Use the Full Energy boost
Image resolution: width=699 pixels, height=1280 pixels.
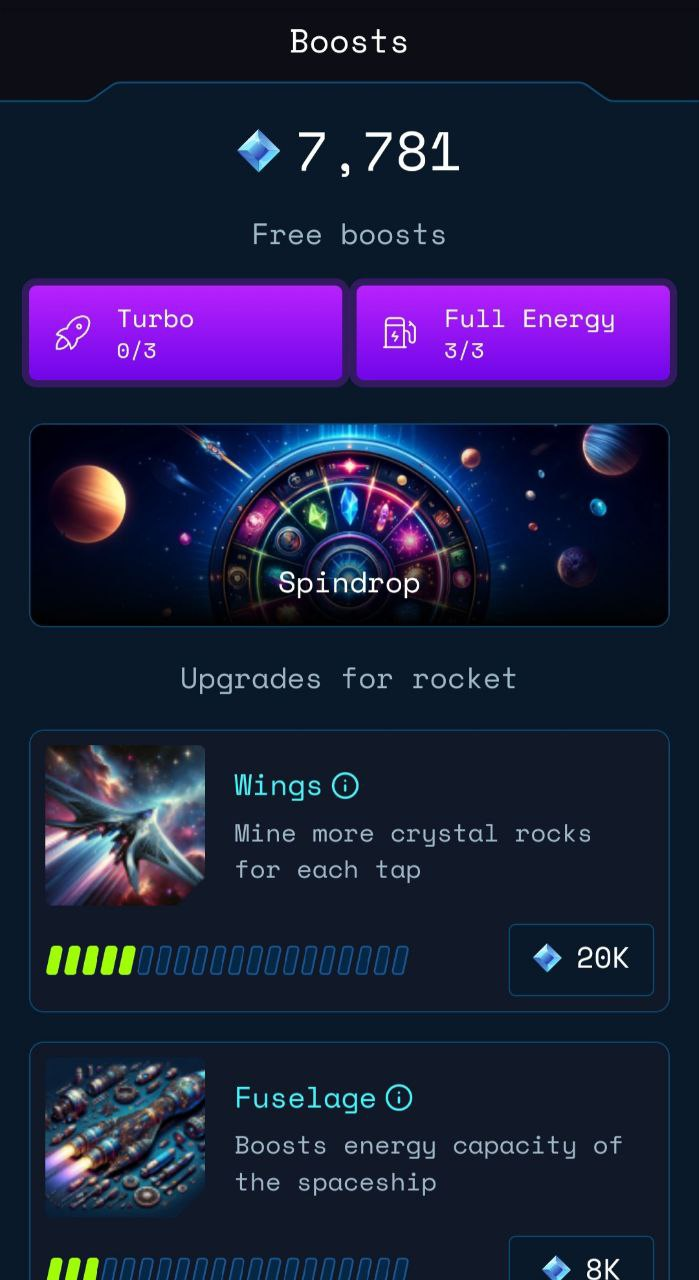(513, 333)
